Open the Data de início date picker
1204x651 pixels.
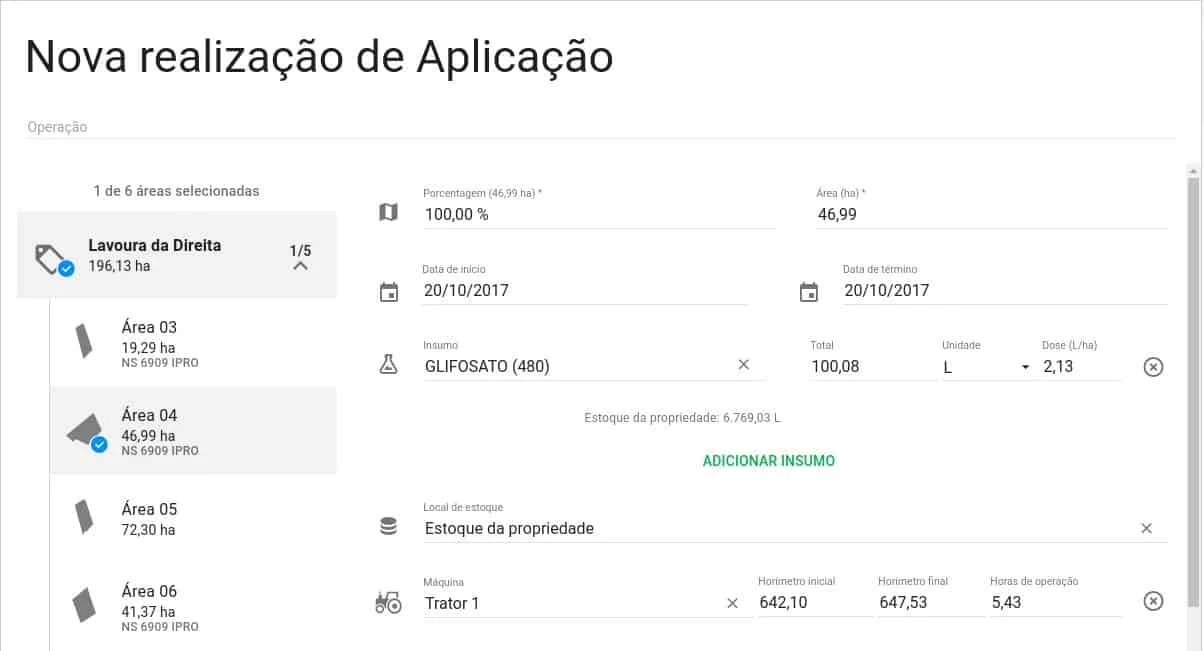tap(389, 292)
